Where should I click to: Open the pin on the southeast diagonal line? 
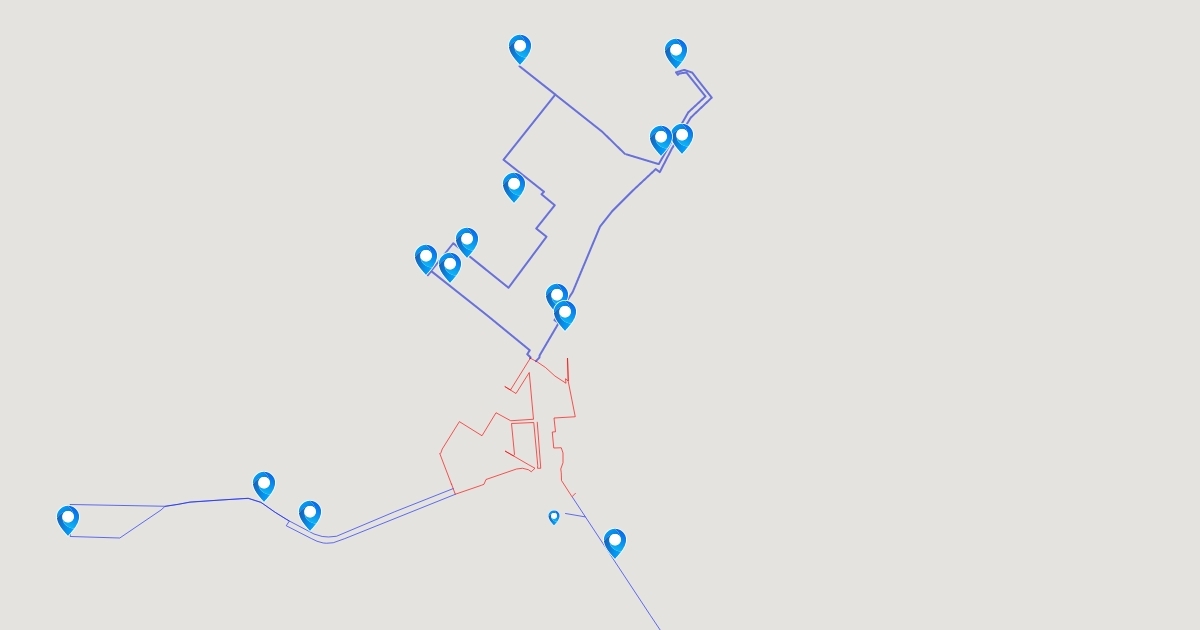click(615, 541)
